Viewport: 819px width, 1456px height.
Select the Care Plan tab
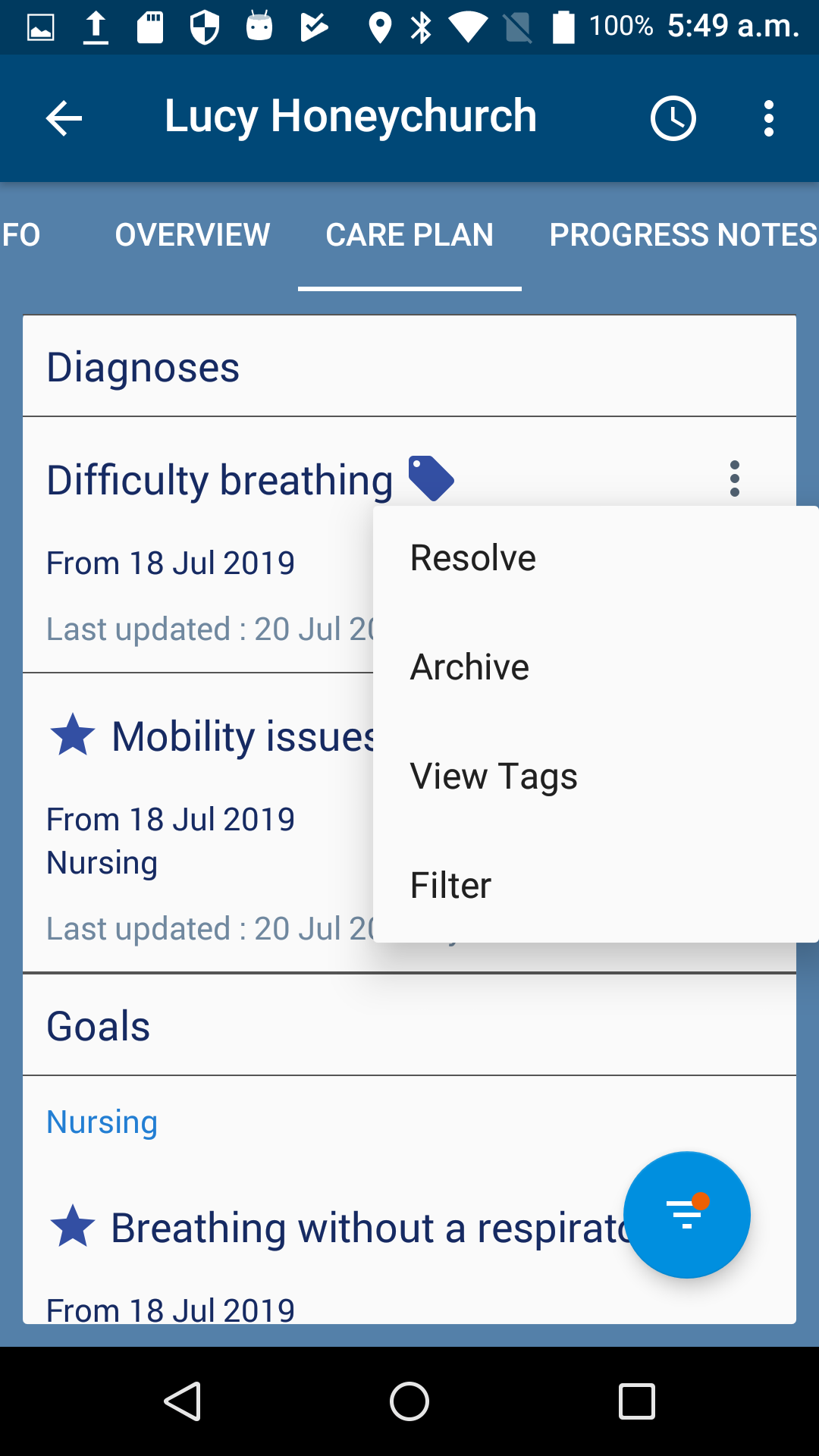point(409,235)
